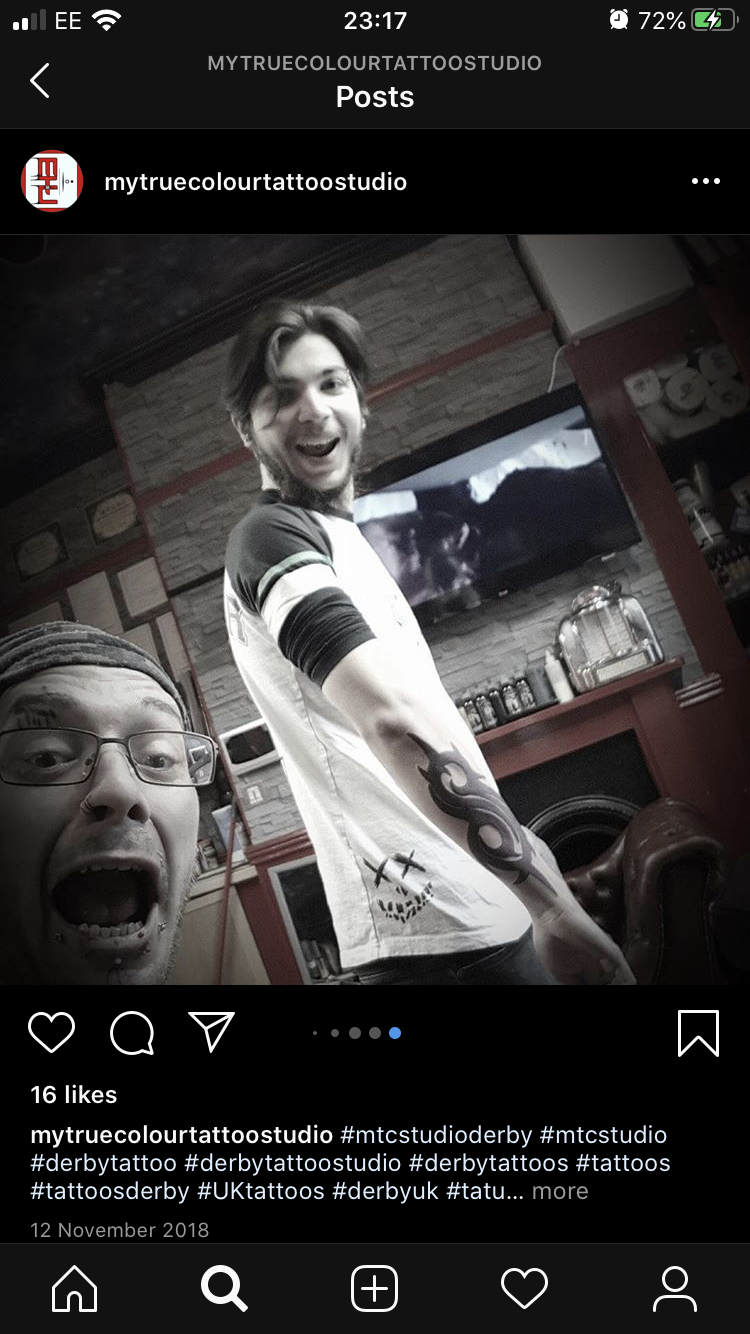The image size is (750, 1334).
Task: Switch to the Home feed tab
Action: coord(75,1288)
